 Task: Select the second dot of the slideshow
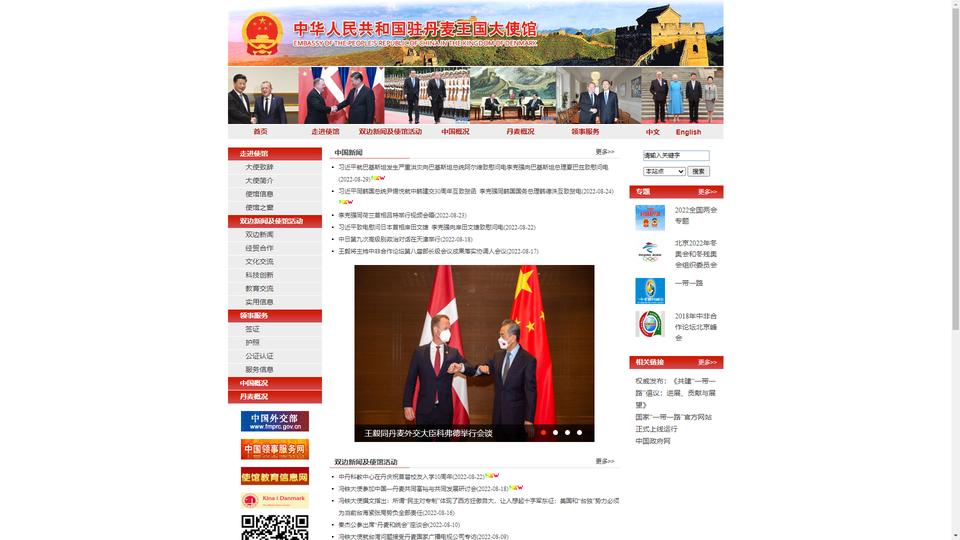tap(555, 432)
